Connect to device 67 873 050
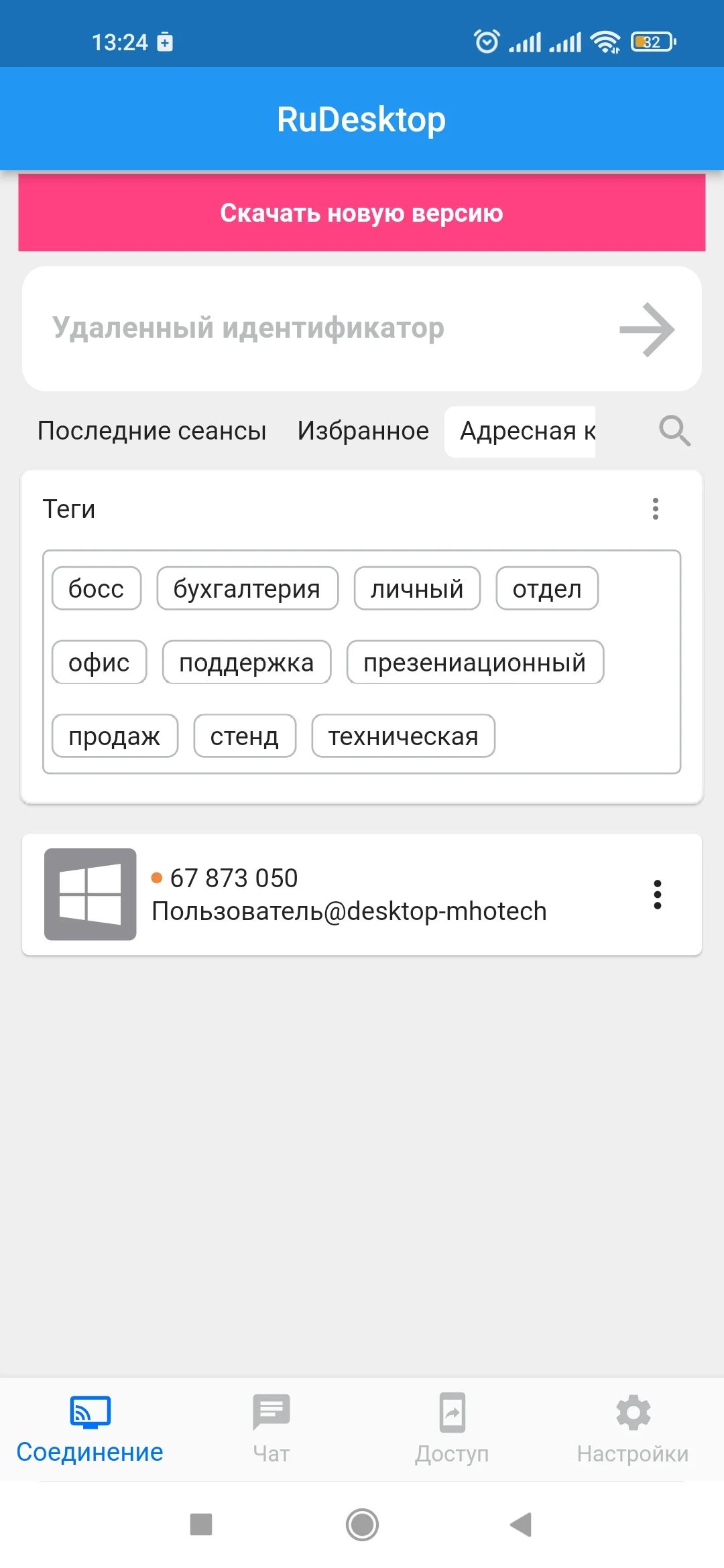Image resolution: width=724 pixels, height=1568 pixels. point(349,895)
